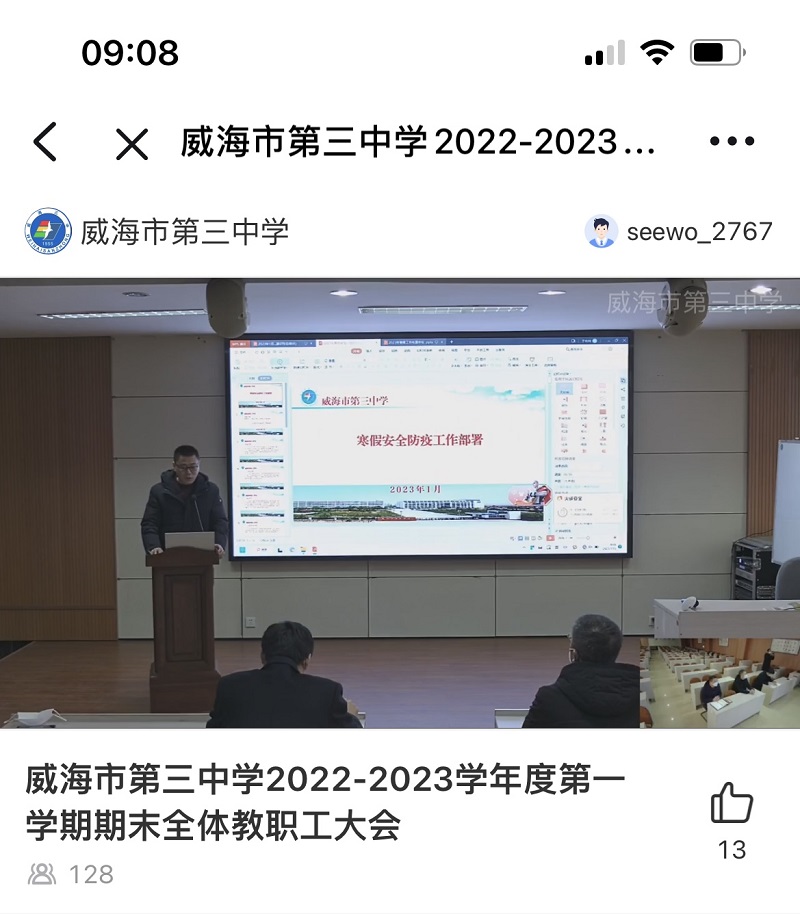Open the three-dot overflow menu
The height and width of the screenshot is (914, 800).
pos(731,142)
